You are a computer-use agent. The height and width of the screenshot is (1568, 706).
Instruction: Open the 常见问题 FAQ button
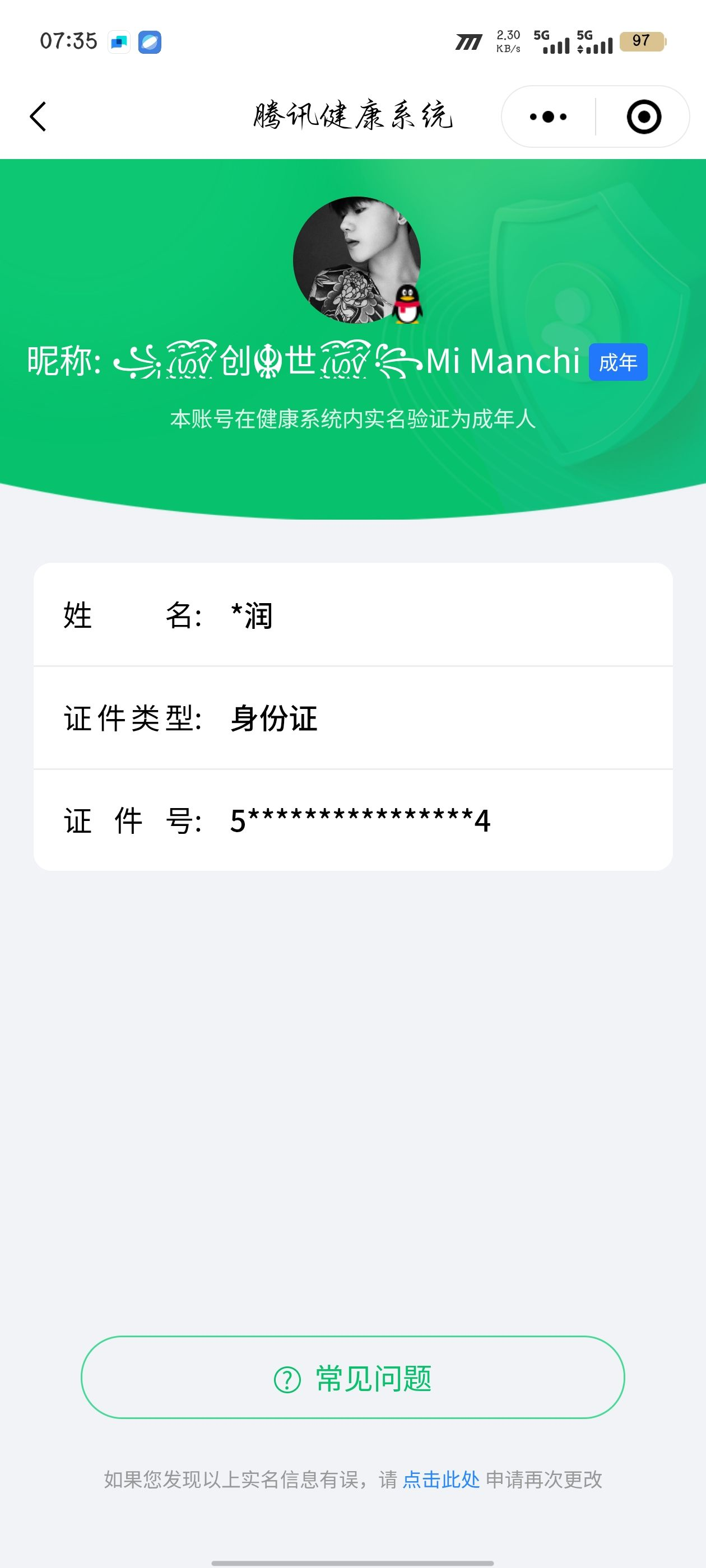pyautogui.click(x=352, y=1378)
